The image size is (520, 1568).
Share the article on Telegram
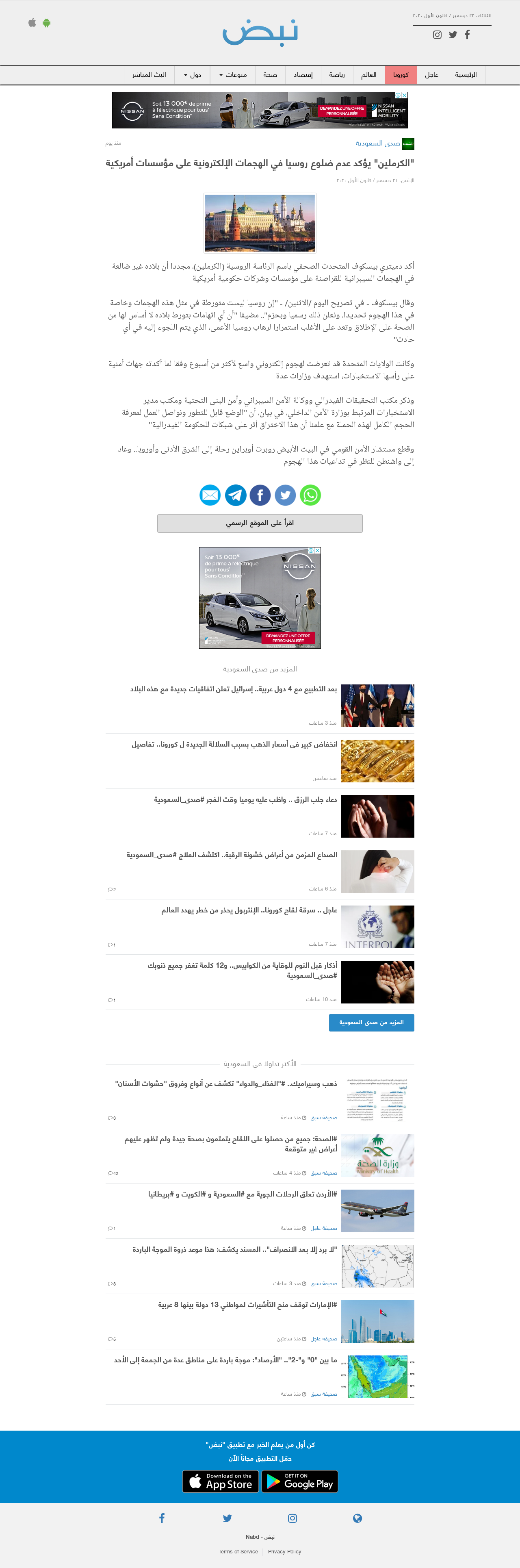point(235,495)
